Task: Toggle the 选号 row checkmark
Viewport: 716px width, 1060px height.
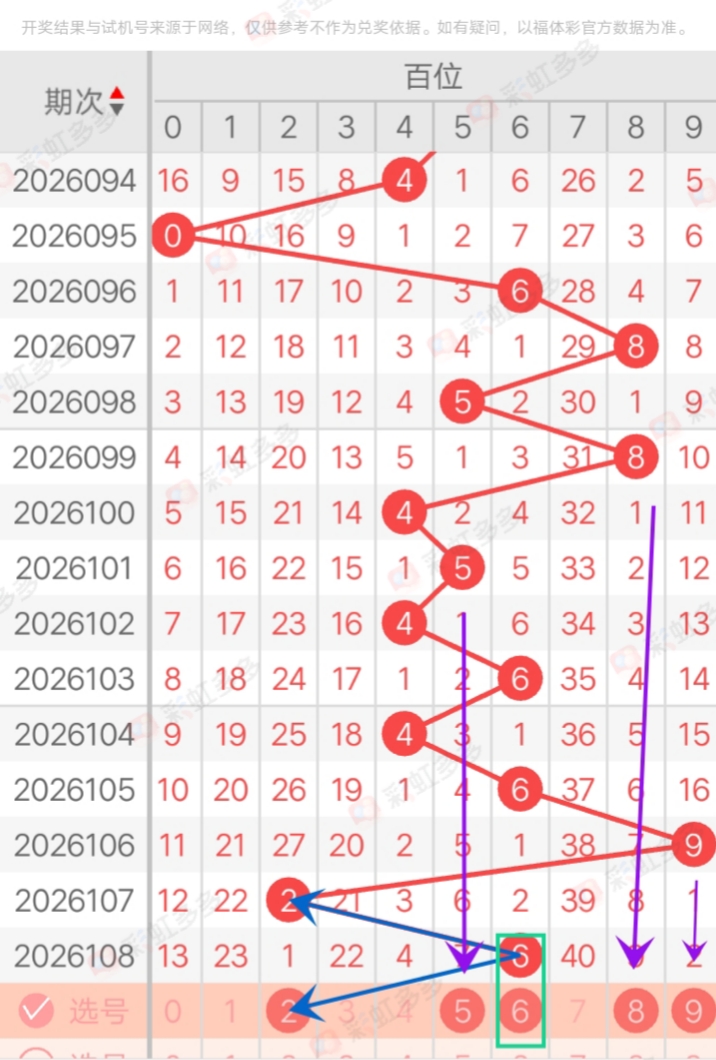Action: click(x=36, y=1011)
